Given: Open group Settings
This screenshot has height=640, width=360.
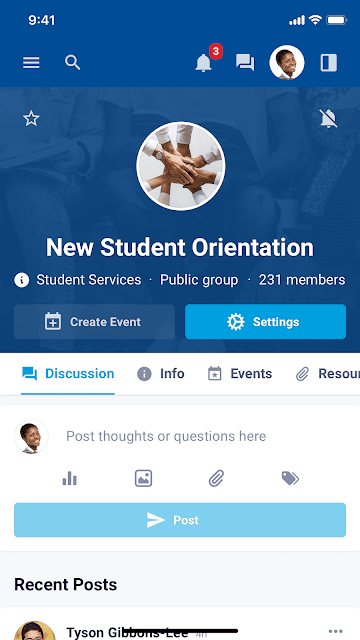Looking at the screenshot, I should pos(265,322).
